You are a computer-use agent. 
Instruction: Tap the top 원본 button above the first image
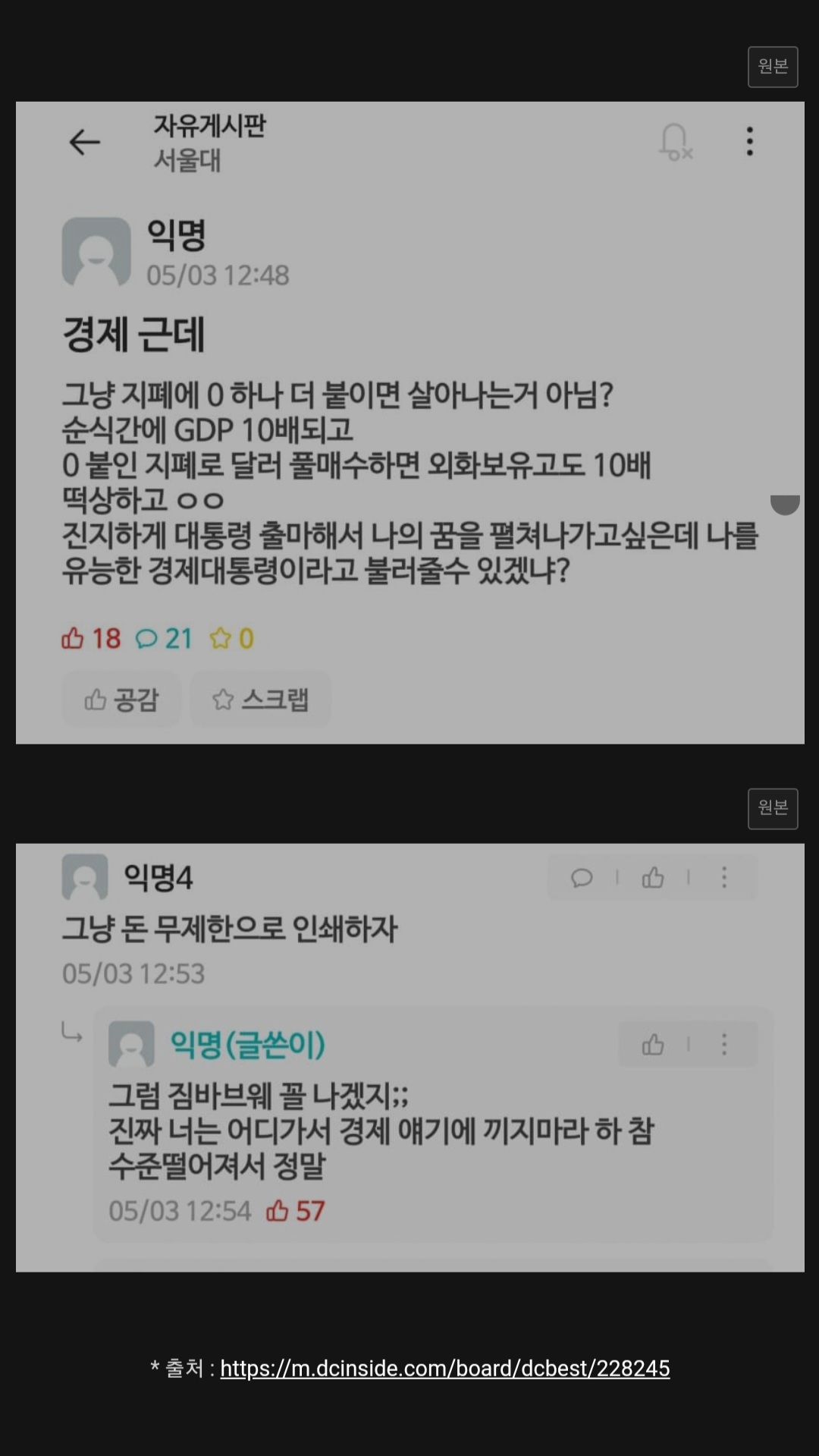point(772,67)
